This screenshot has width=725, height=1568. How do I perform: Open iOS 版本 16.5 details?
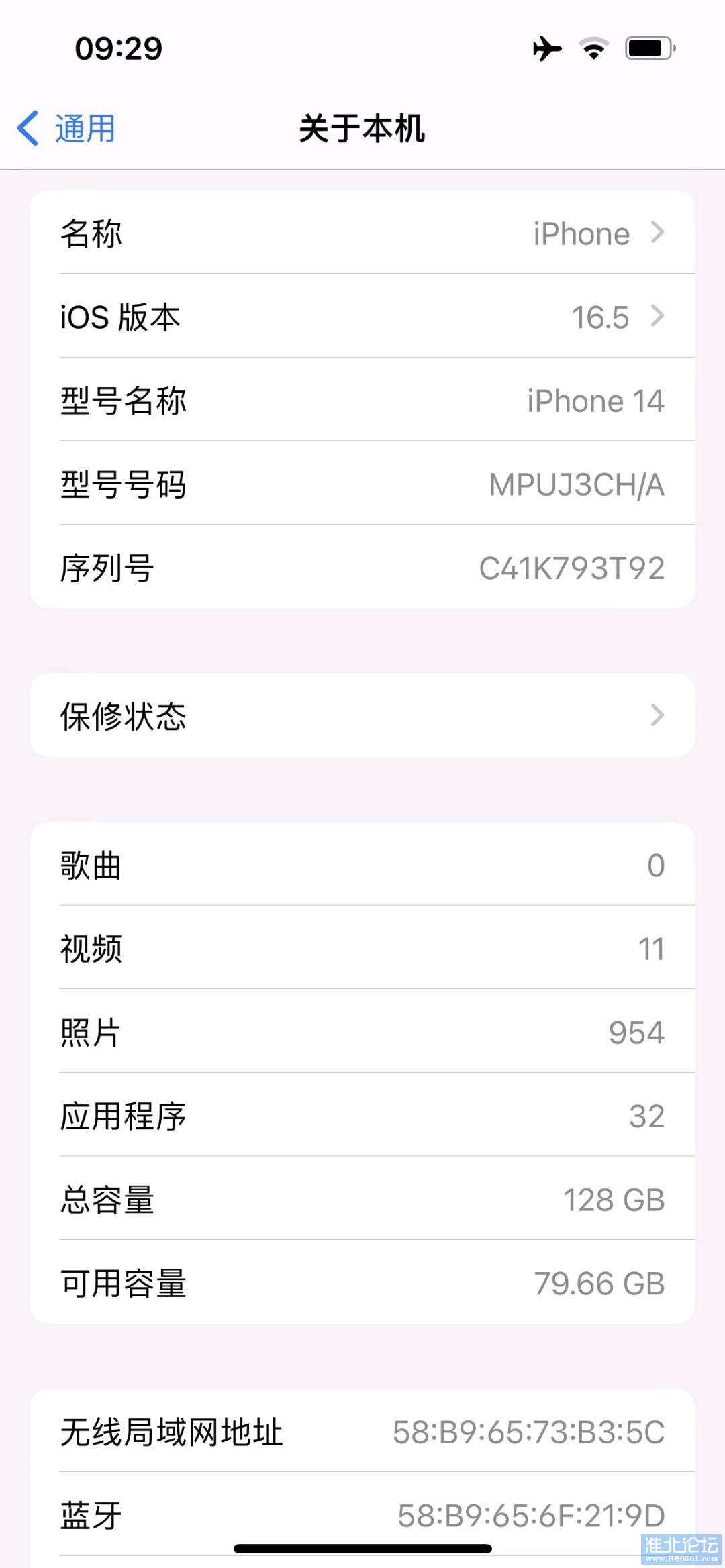click(362, 317)
